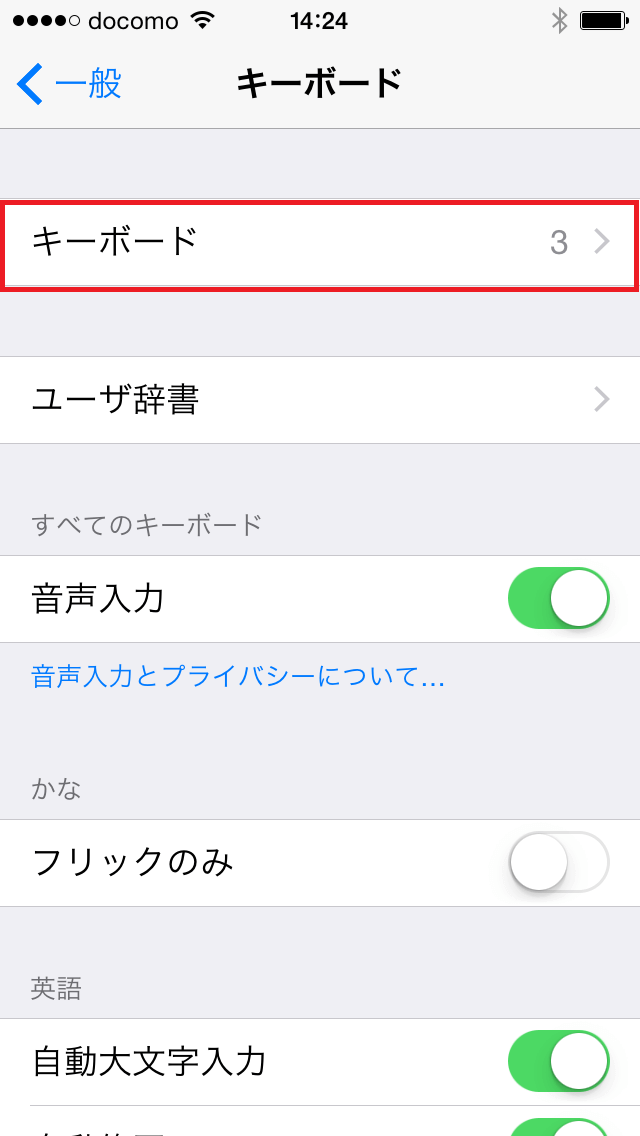Go back to 一般 settings
Screen dimensions: 640x1136
(70, 84)
